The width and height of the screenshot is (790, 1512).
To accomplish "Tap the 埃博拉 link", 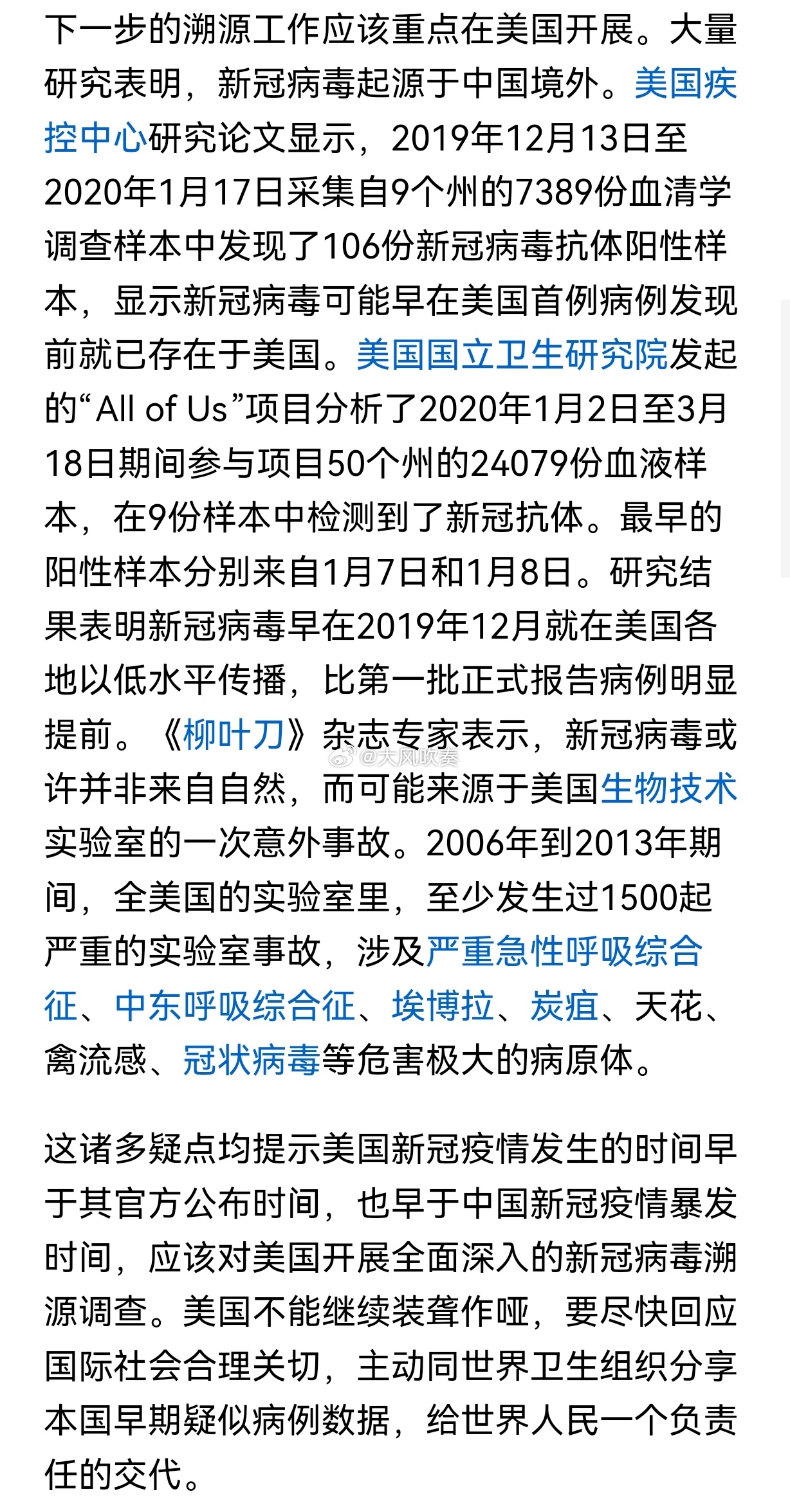I will [443, 1005].
